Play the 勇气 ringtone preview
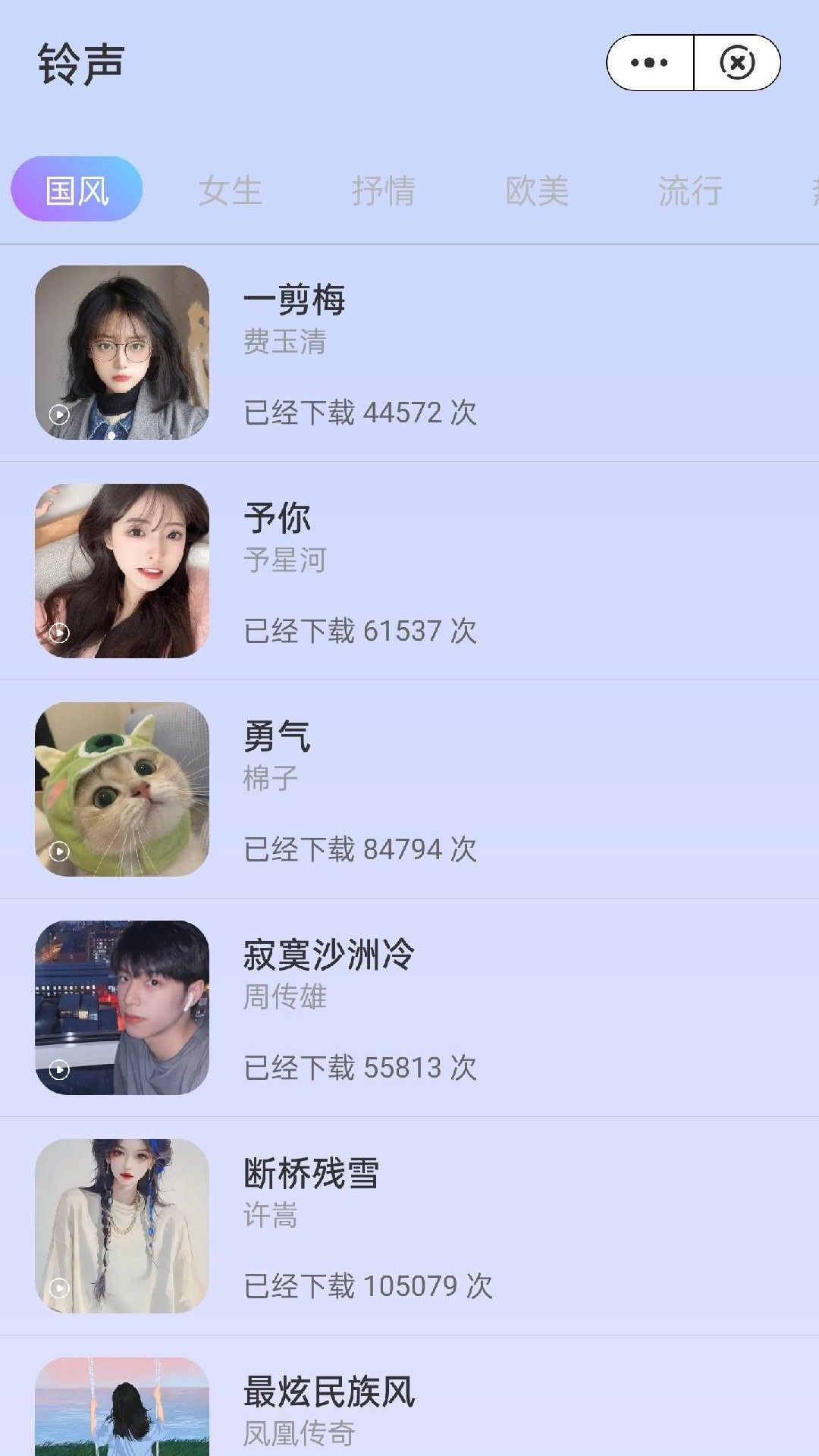The width and height of the screenshot is (819, 1456). (x=59, y=852)
